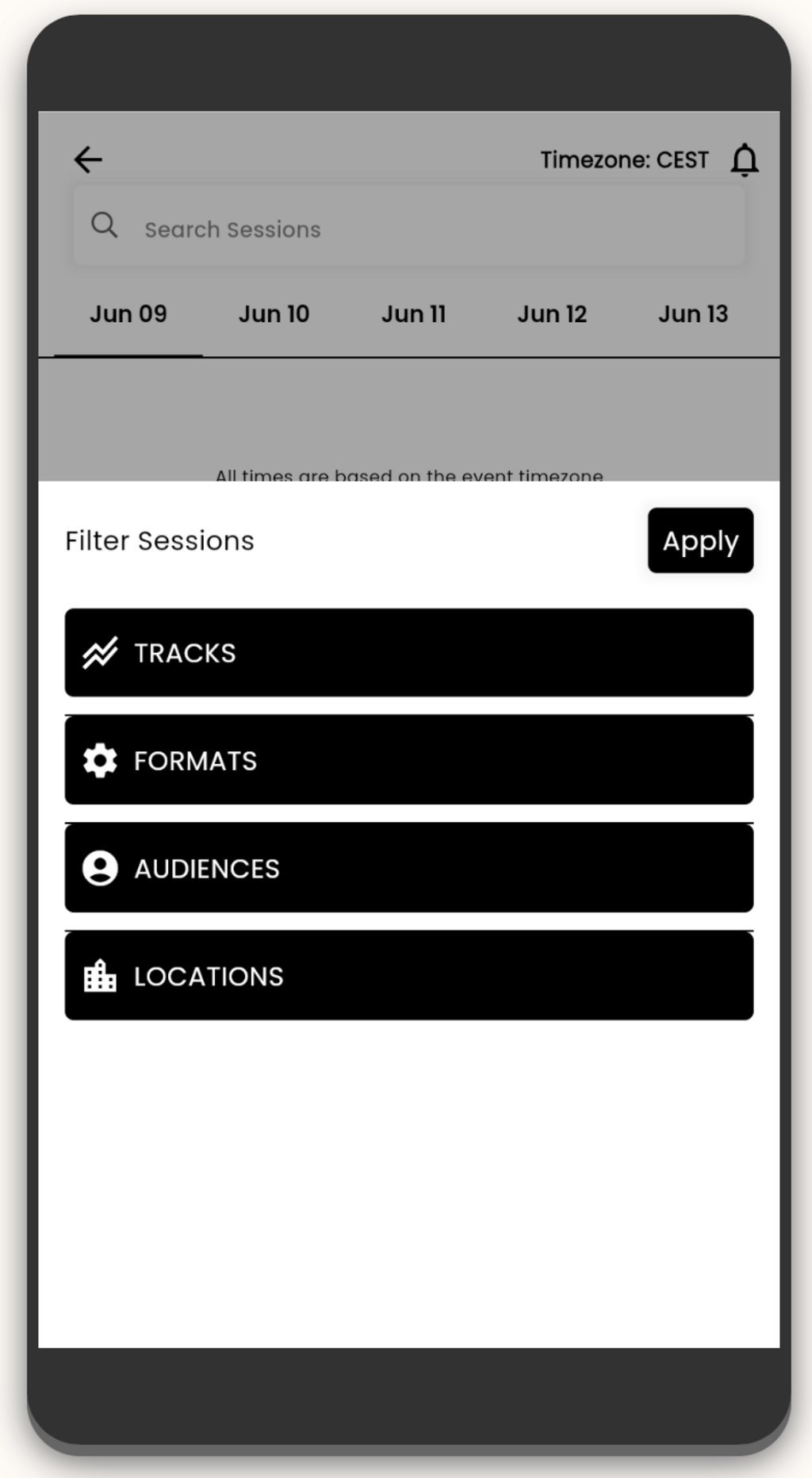
Task: Open the notifications bell
Action: [x=745, y=159]
